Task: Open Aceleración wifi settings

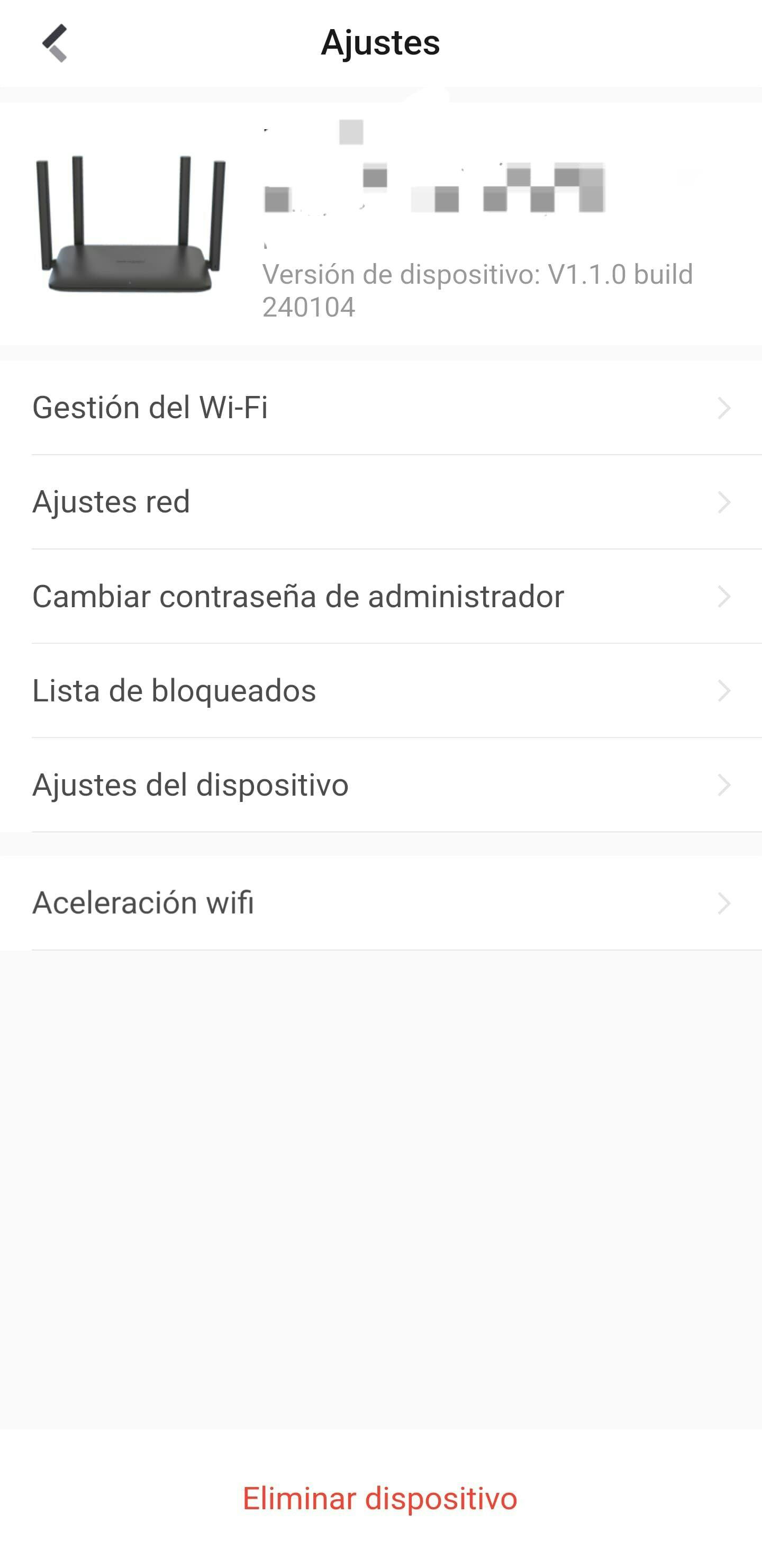Action: pos(381,902)
